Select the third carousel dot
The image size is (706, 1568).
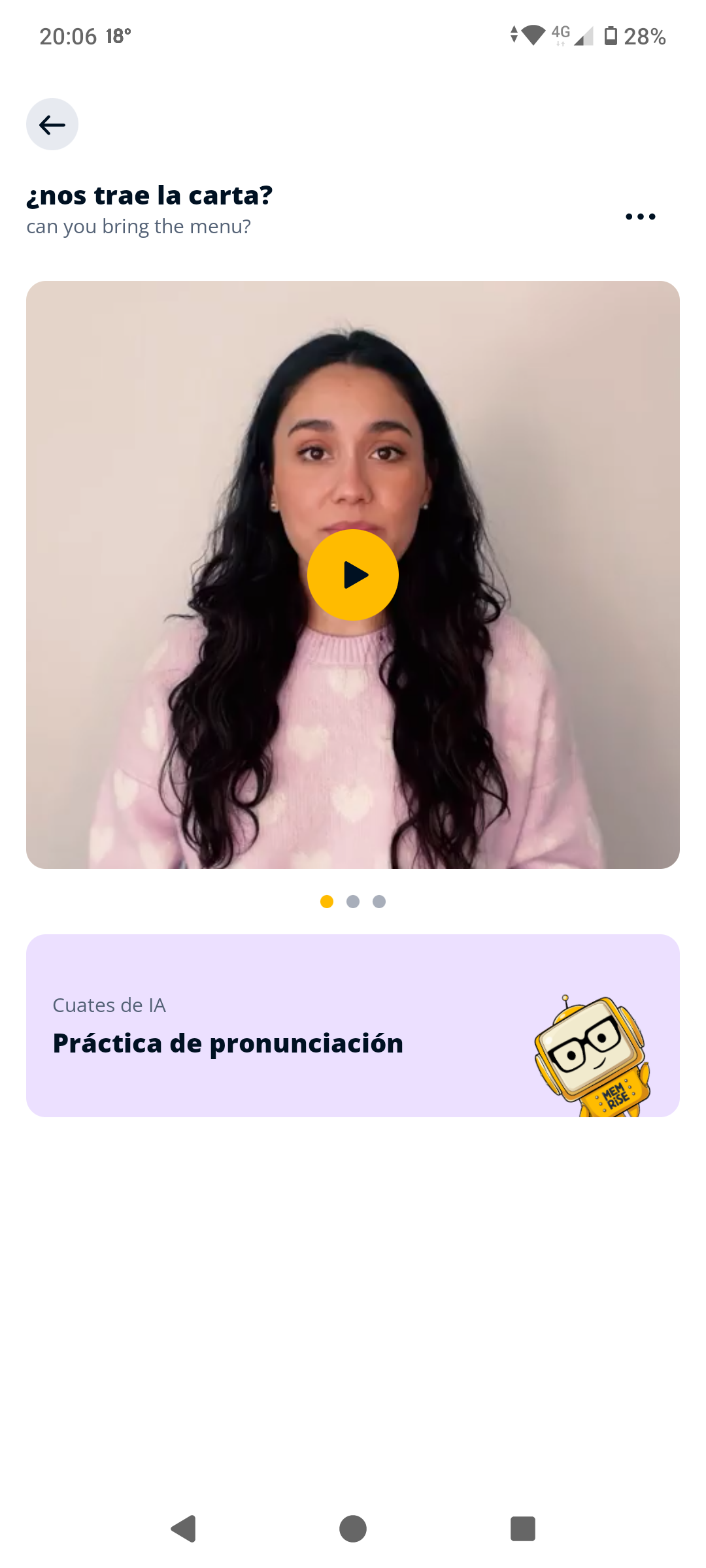point(379,901)
